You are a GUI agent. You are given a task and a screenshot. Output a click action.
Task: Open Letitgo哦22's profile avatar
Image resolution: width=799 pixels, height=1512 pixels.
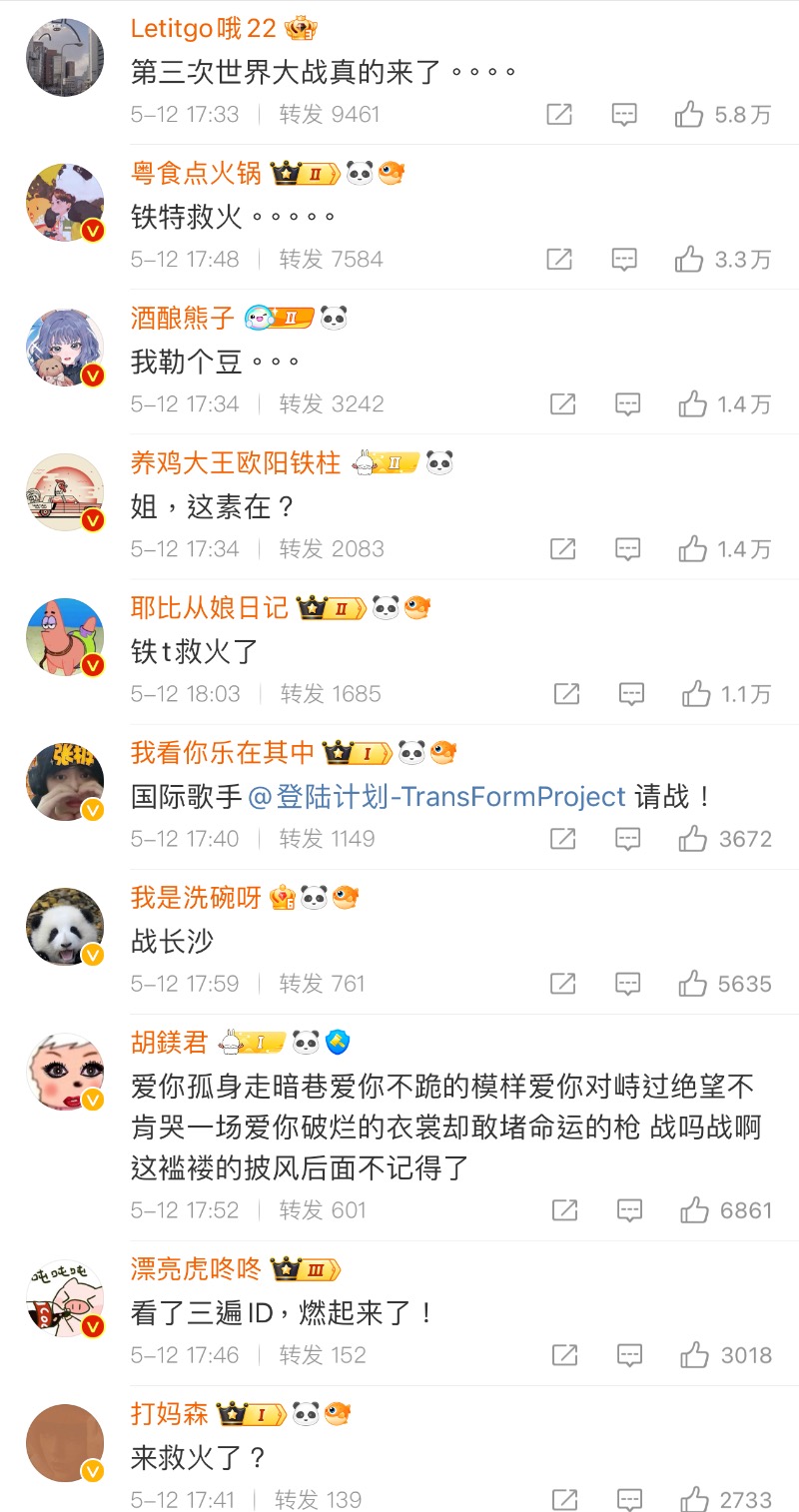(x=65, y=57)
